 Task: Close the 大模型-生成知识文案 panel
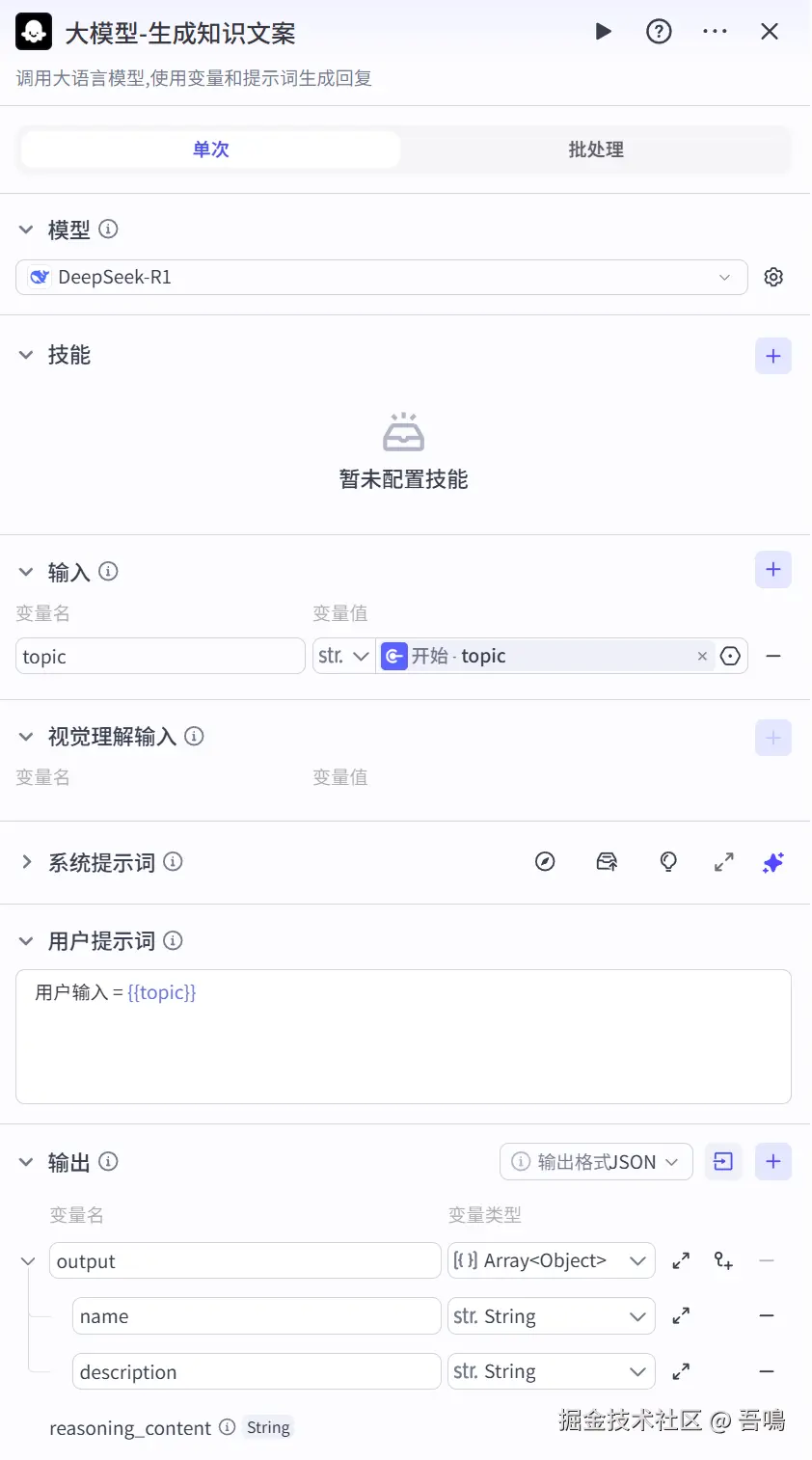click(x=770, y=32)
